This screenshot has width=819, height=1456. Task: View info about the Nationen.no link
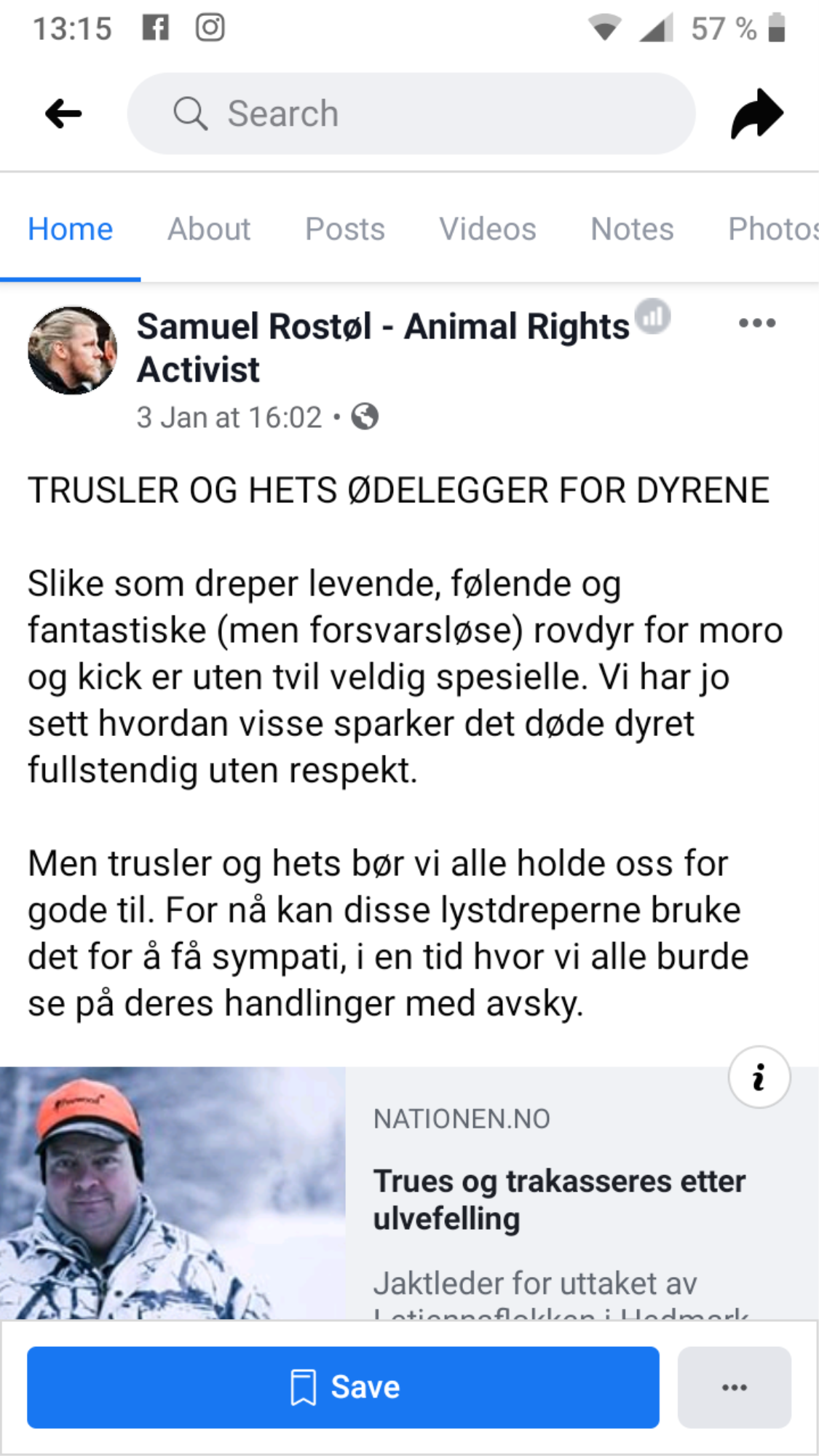(x=759, y=1077)
